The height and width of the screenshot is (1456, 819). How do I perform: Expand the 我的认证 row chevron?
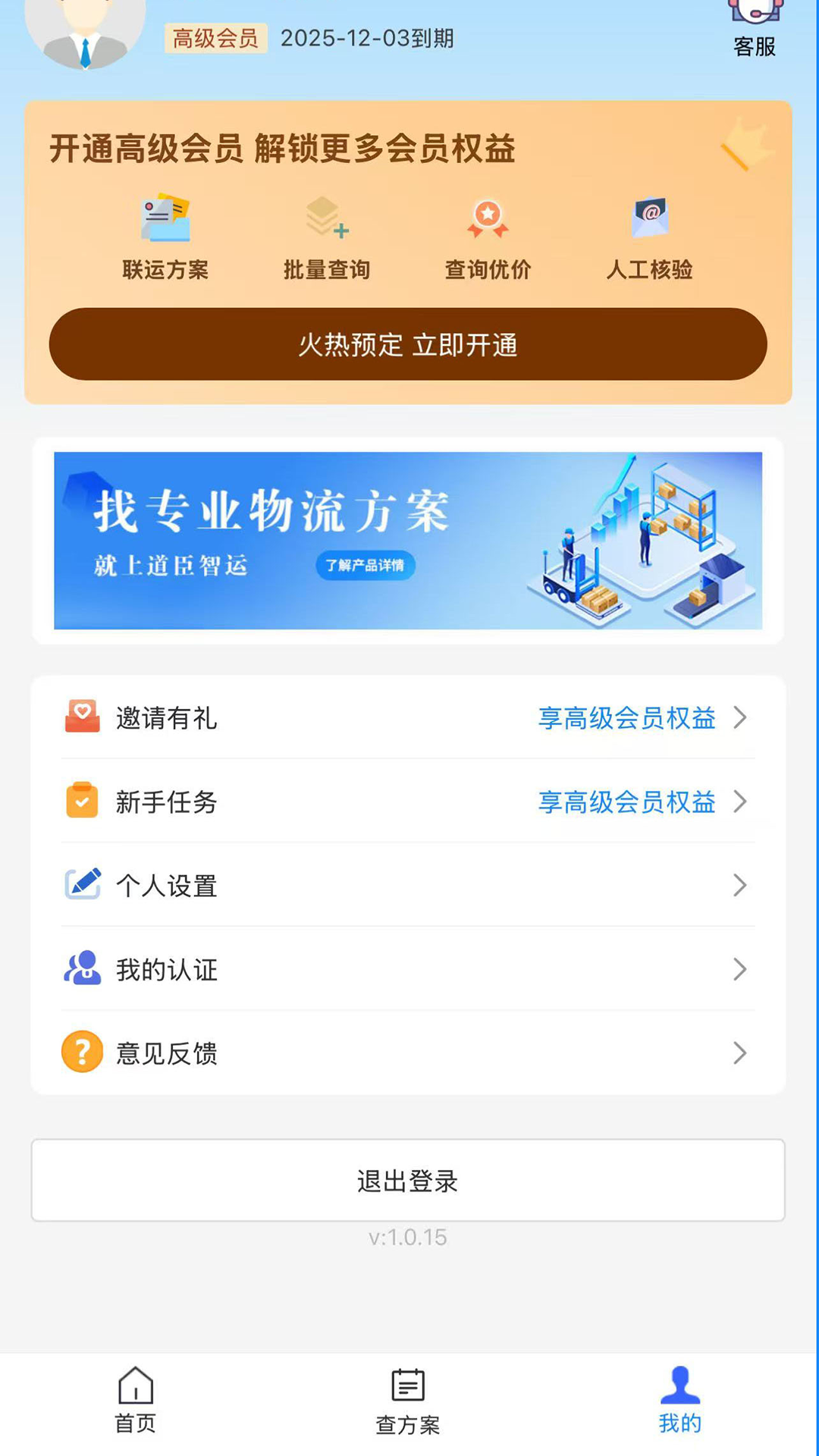(739, 969)
